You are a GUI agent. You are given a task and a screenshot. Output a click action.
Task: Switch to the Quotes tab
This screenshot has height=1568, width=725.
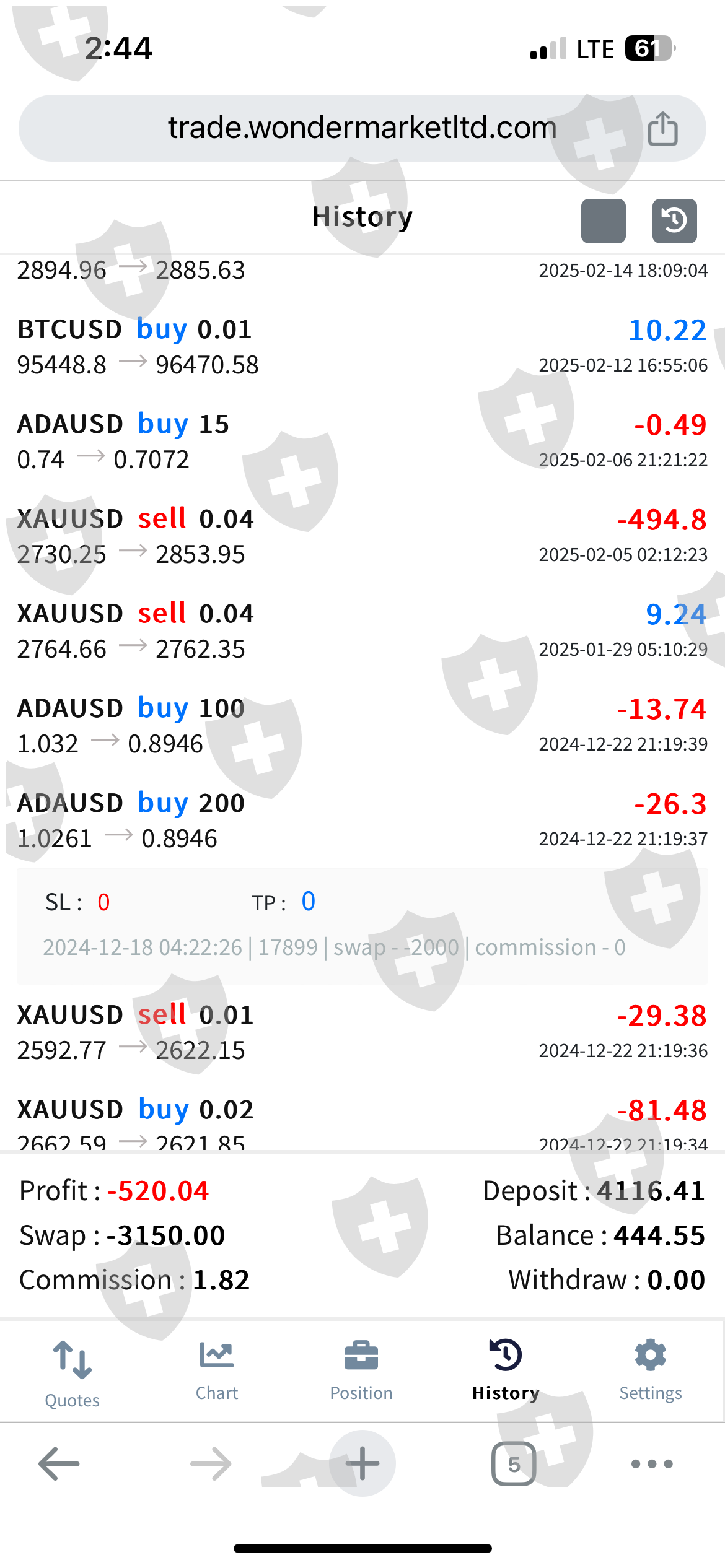point(72,1372)
